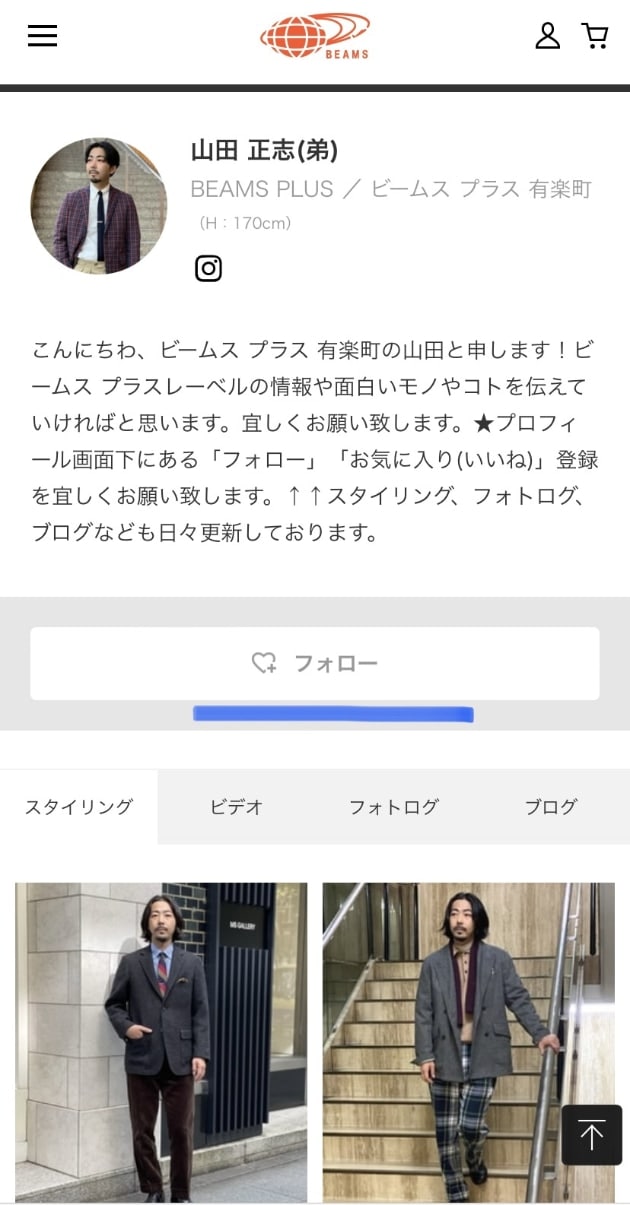Go to BEAMS home via logo

pyautogui.click(x=315, y=36)
